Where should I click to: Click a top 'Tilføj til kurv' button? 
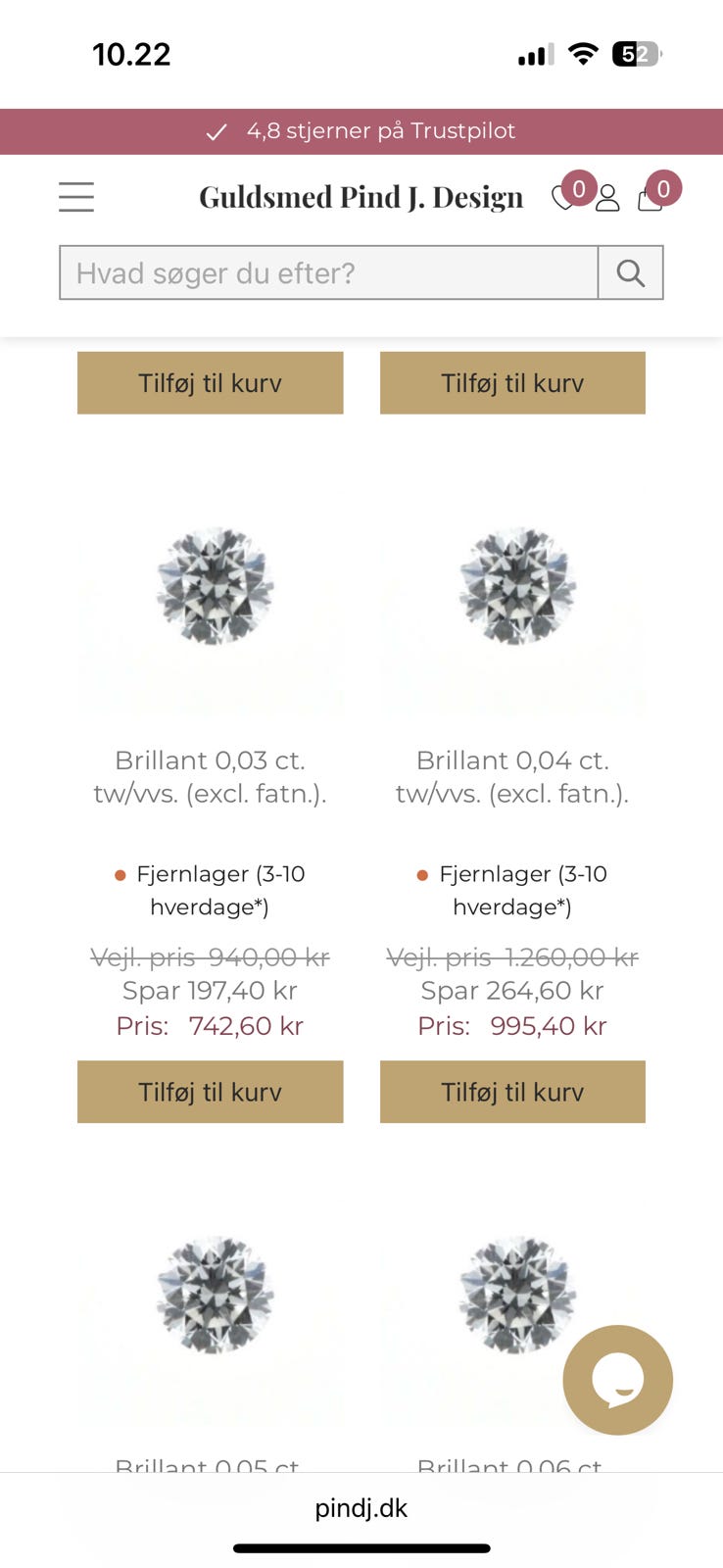(210, 383)
